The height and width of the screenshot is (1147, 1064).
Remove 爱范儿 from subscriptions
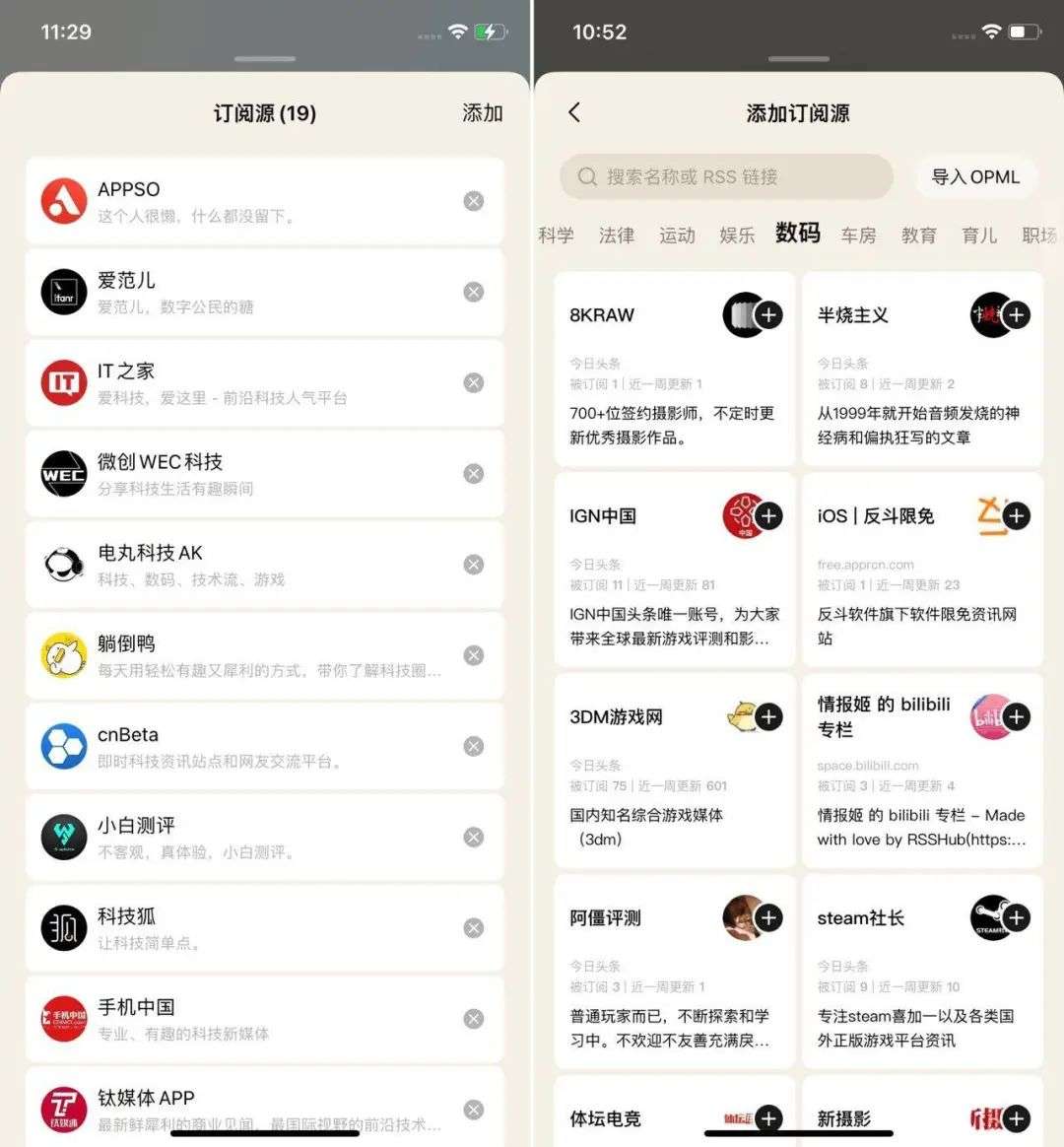click(474, 292)
